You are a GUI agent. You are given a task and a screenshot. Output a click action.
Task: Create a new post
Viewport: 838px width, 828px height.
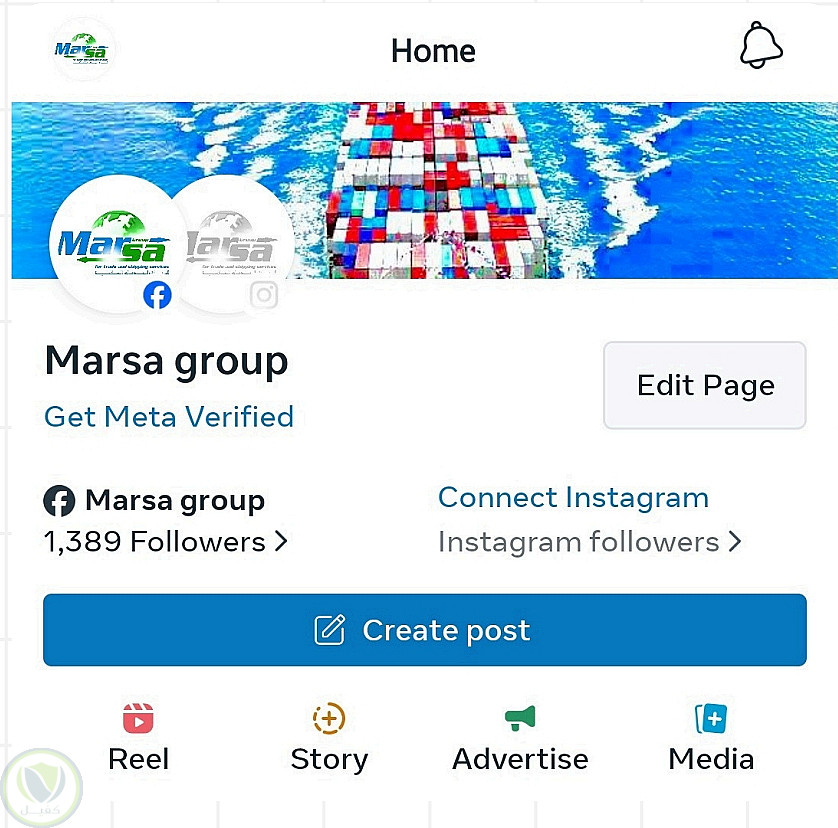[x=424, y=630]
